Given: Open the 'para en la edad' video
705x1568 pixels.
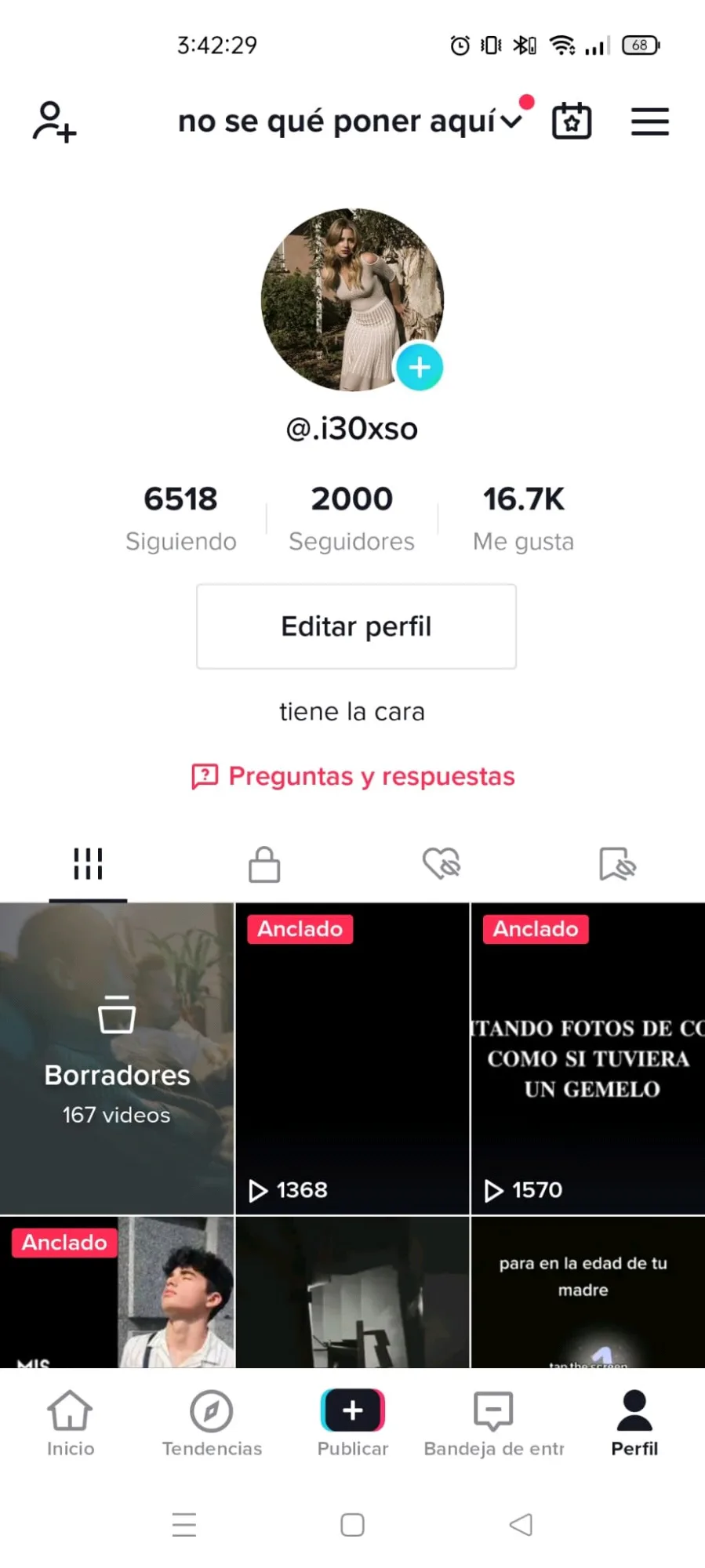Looking at the screenshot, I should (588, 1292).
